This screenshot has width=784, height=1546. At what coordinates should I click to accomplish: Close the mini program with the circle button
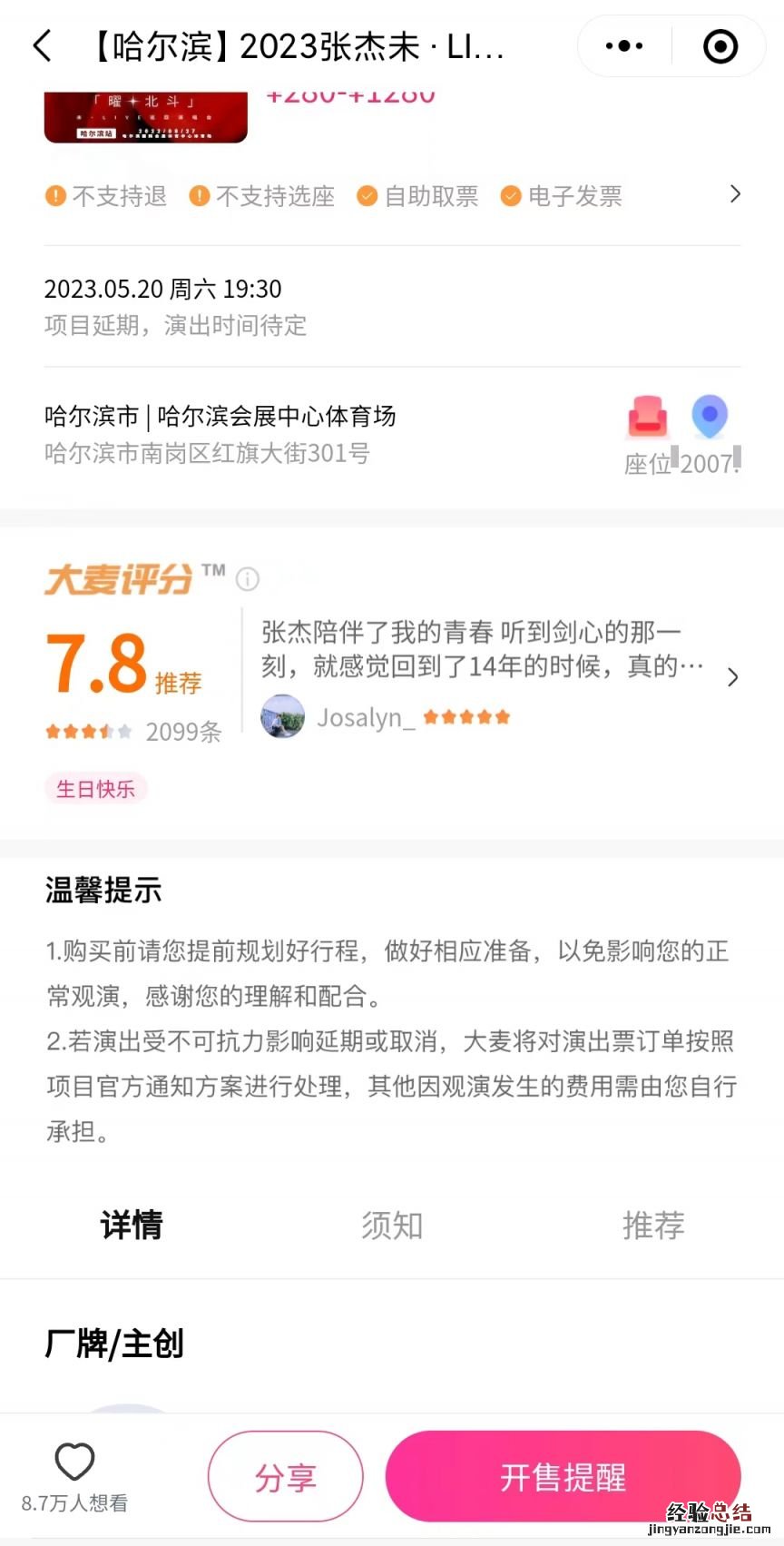(720, 45)
